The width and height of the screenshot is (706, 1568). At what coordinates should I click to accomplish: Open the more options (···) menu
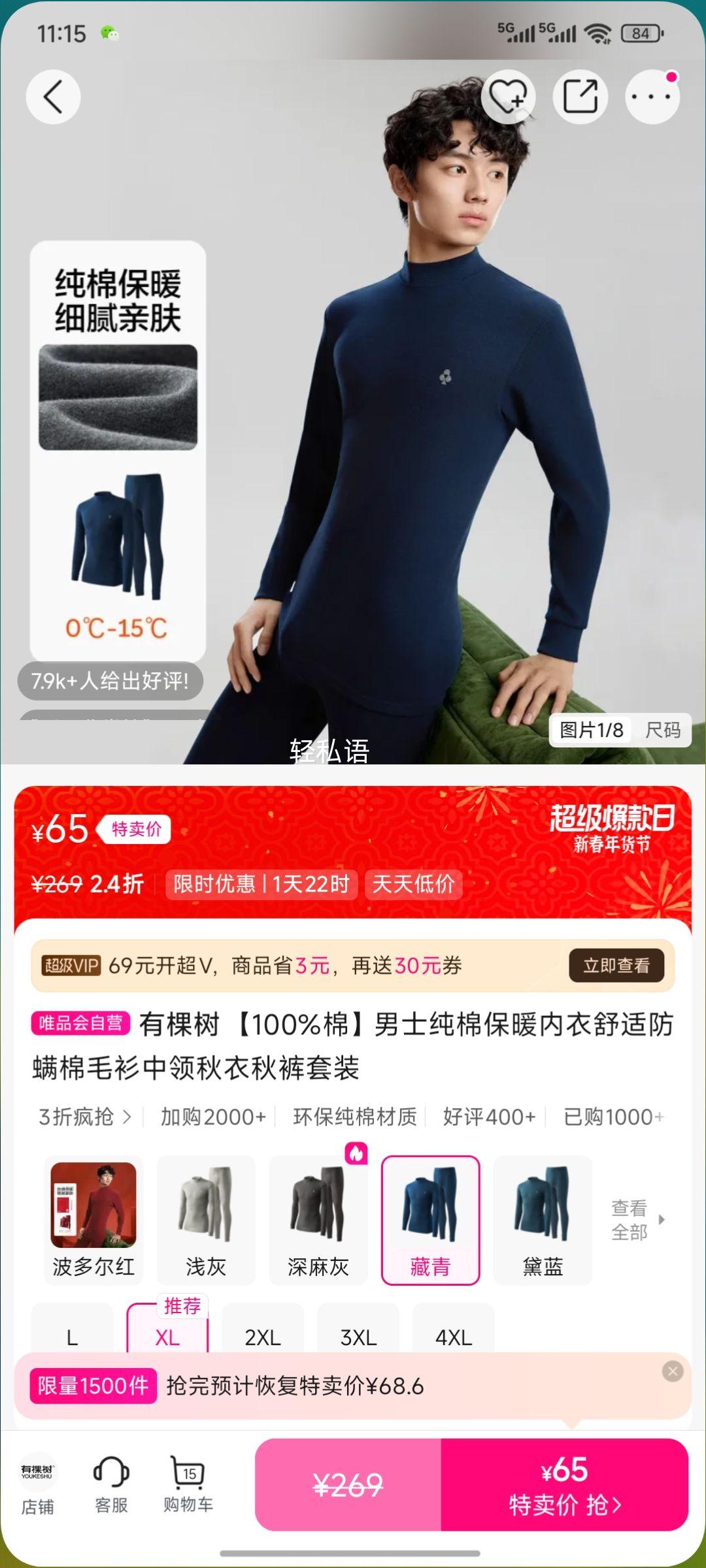pyautogui.click(x=653, y=95)
